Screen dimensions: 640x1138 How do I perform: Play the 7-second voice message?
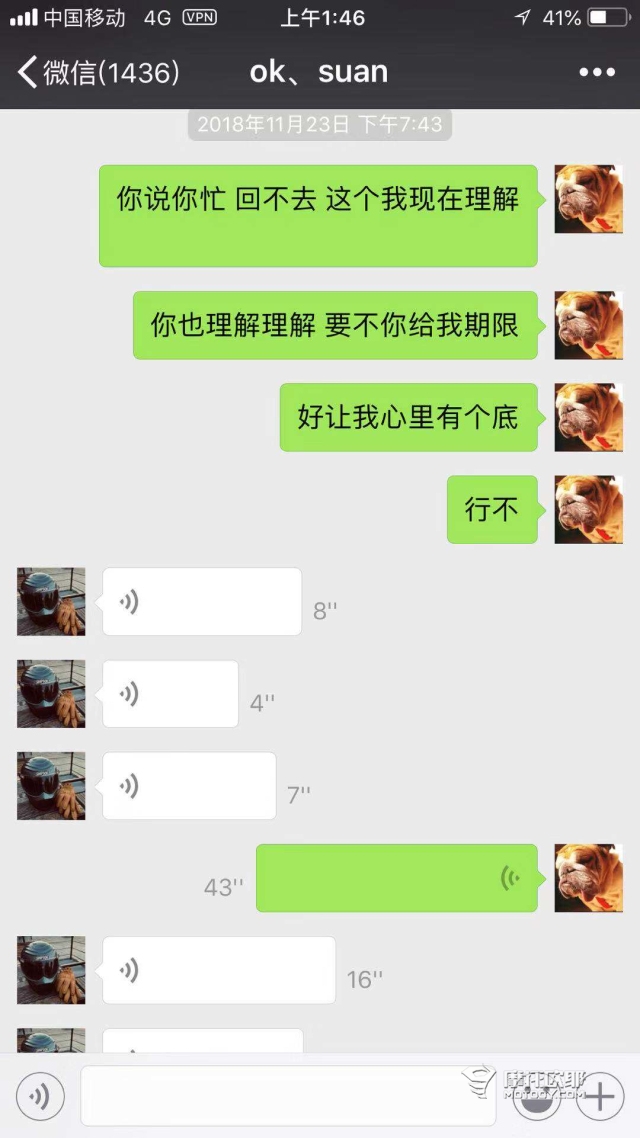[x=188, y=786]
